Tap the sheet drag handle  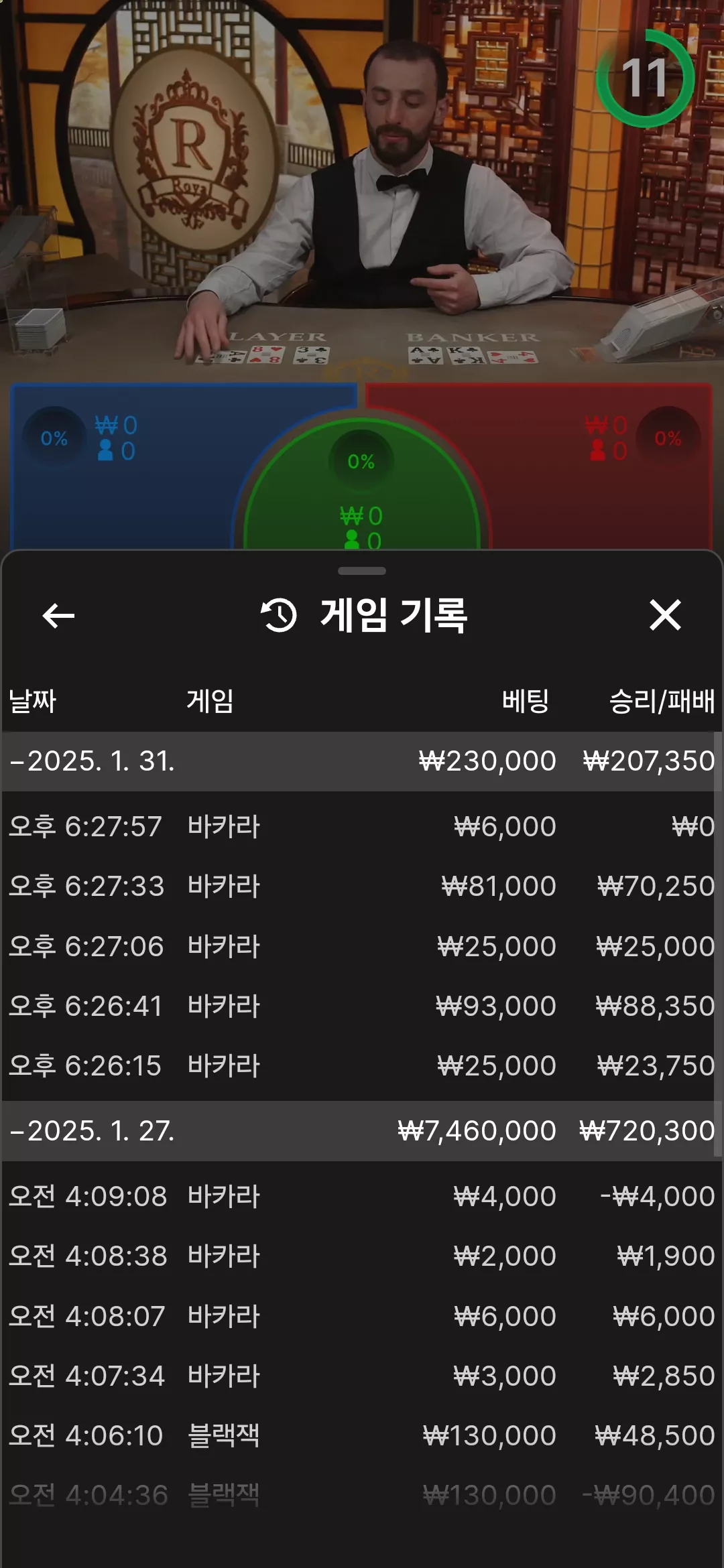[x=362, y=571]
